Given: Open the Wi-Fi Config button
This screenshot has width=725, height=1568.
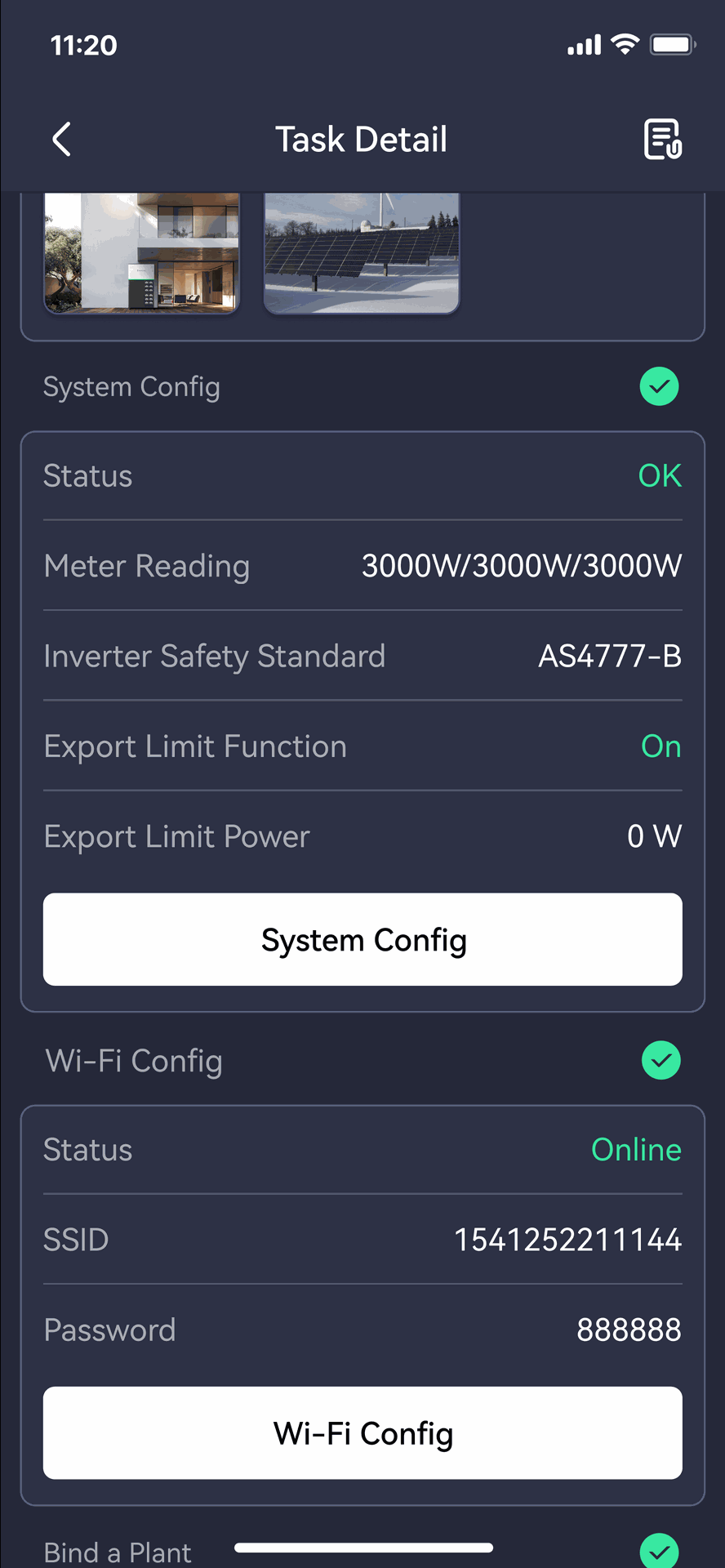Looking at the screenshot, I should (x=362, y=1433).
